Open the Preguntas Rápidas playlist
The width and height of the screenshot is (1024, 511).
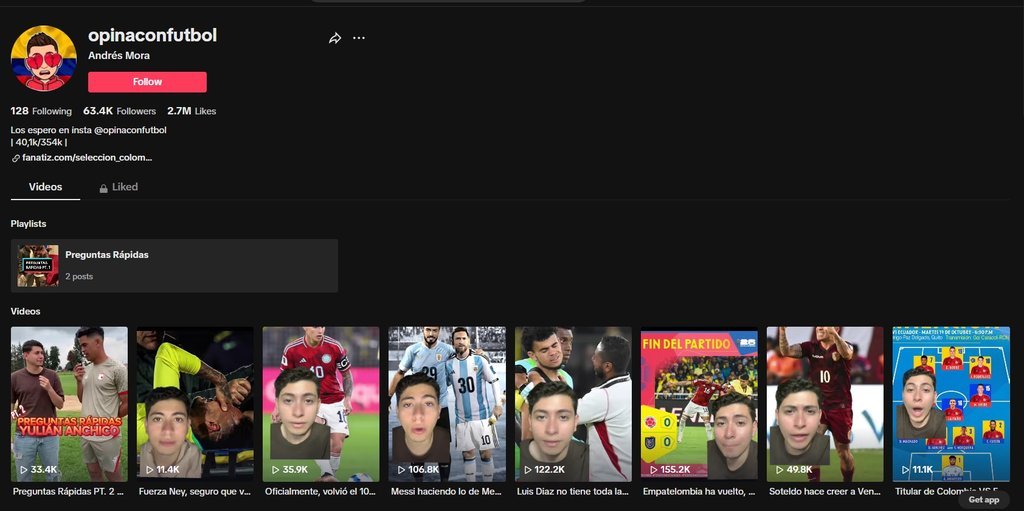174,265
